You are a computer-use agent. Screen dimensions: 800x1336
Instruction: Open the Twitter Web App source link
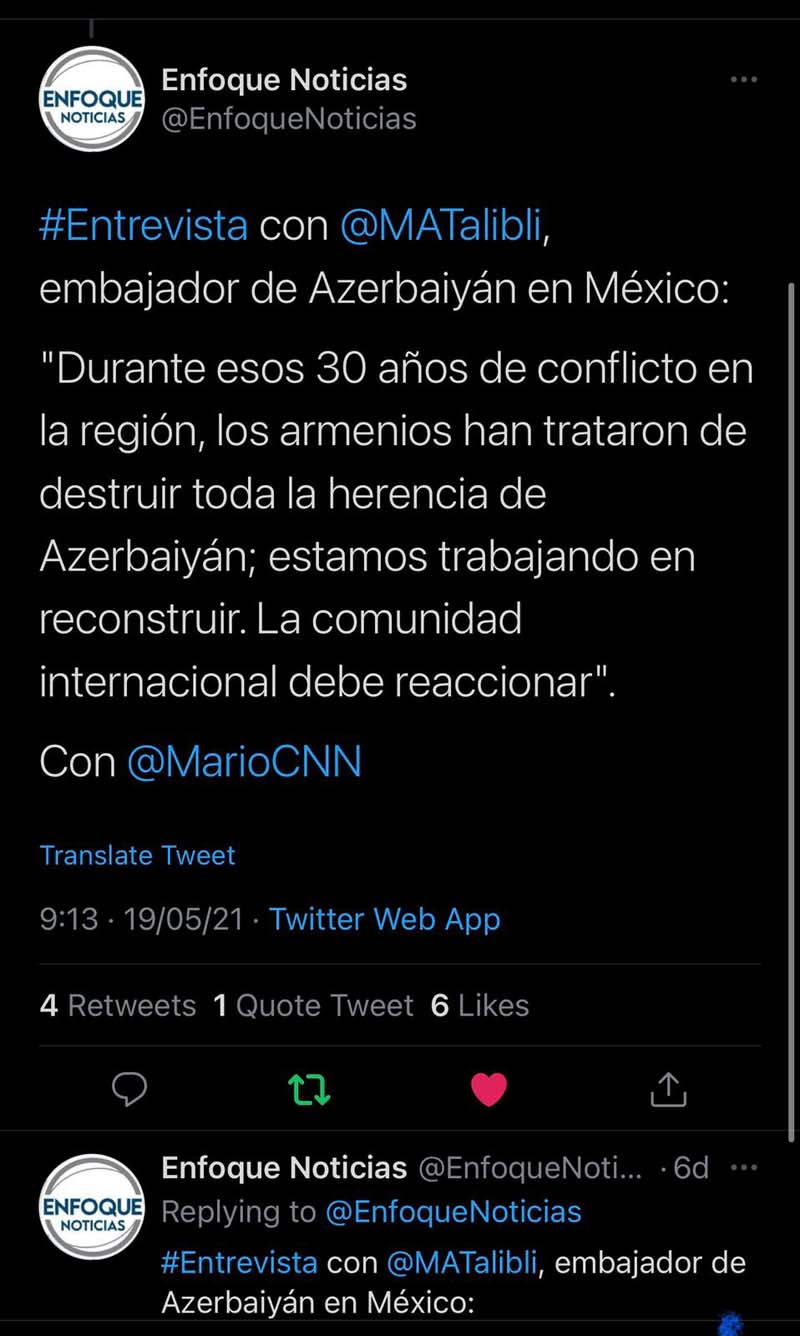click(x=385, y=919)
